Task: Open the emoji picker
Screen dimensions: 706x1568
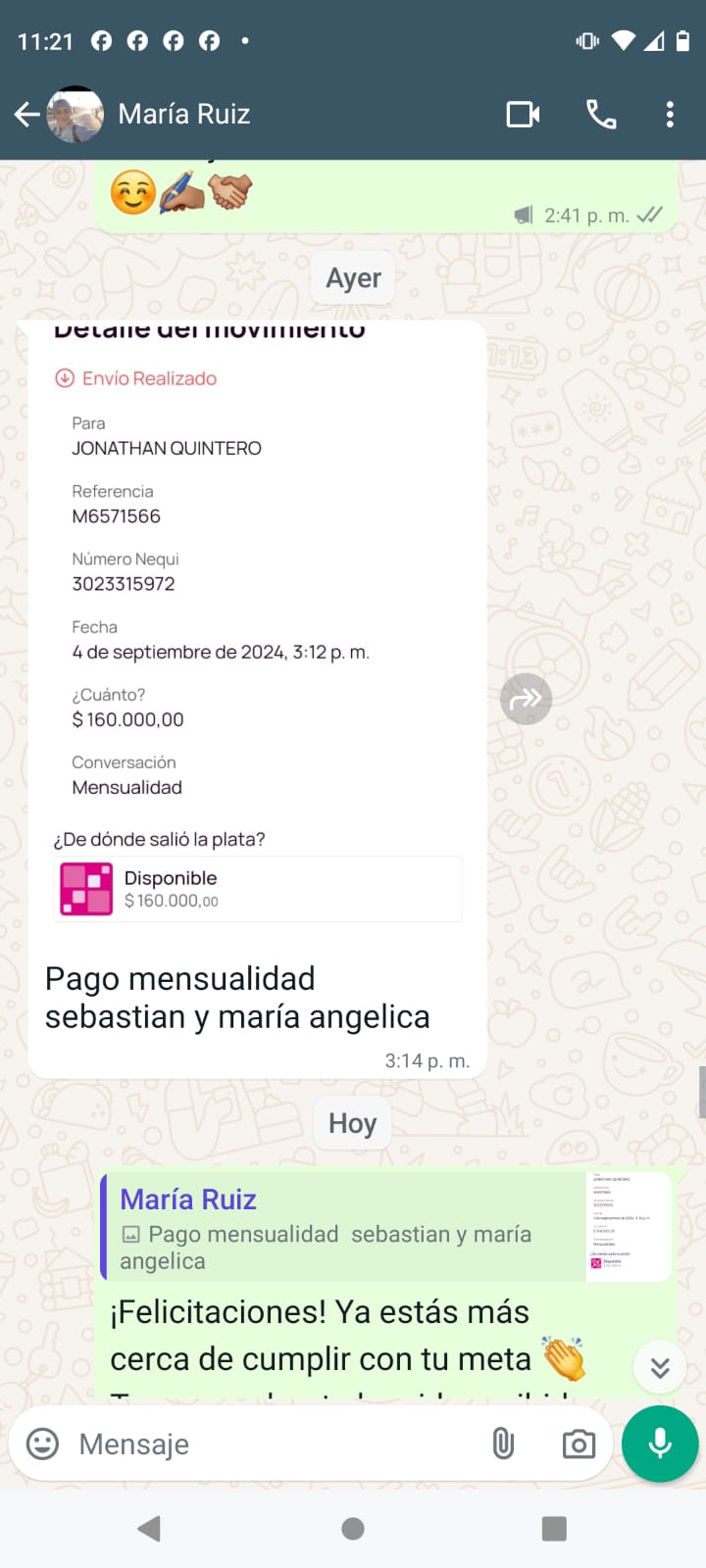Action: tap(42, 1444)
